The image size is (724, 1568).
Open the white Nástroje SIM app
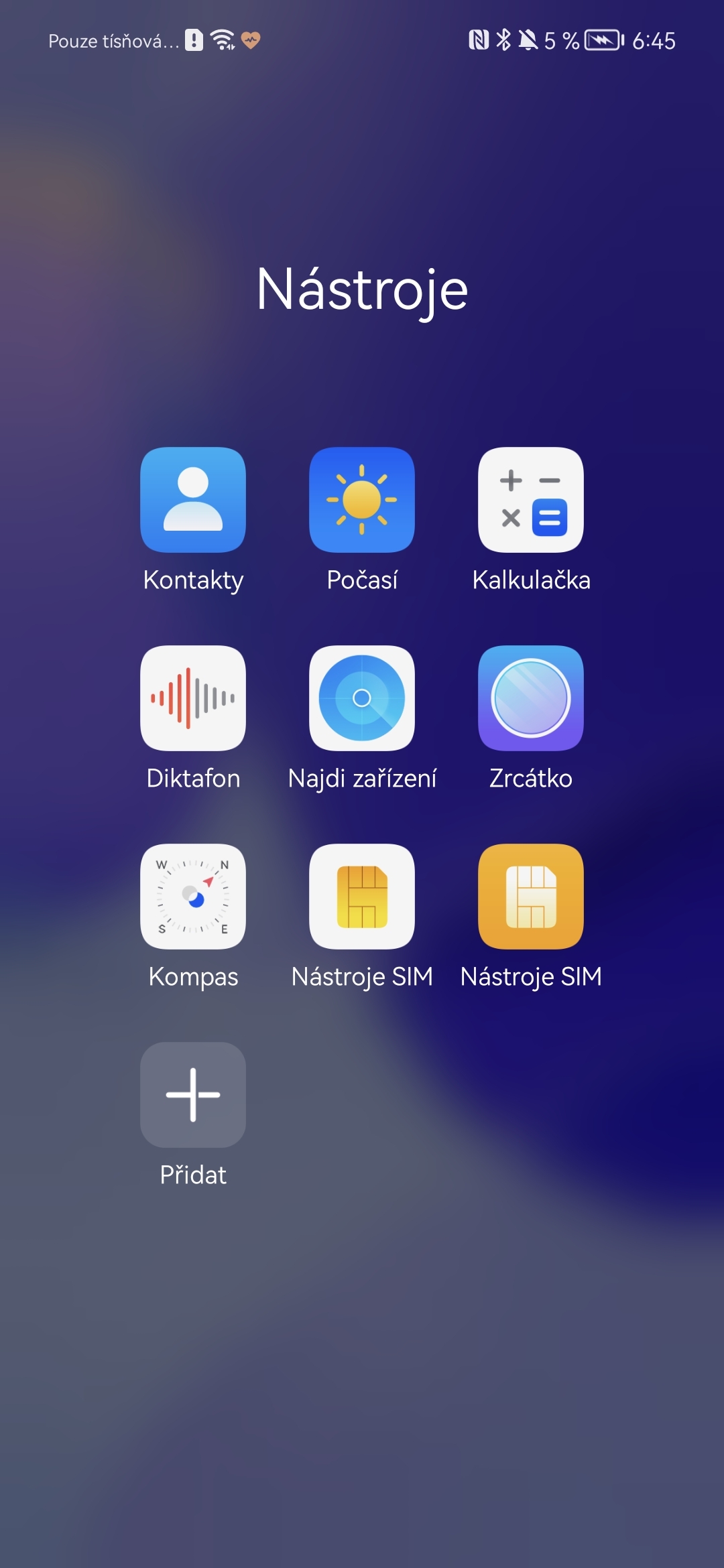(362, 897)
